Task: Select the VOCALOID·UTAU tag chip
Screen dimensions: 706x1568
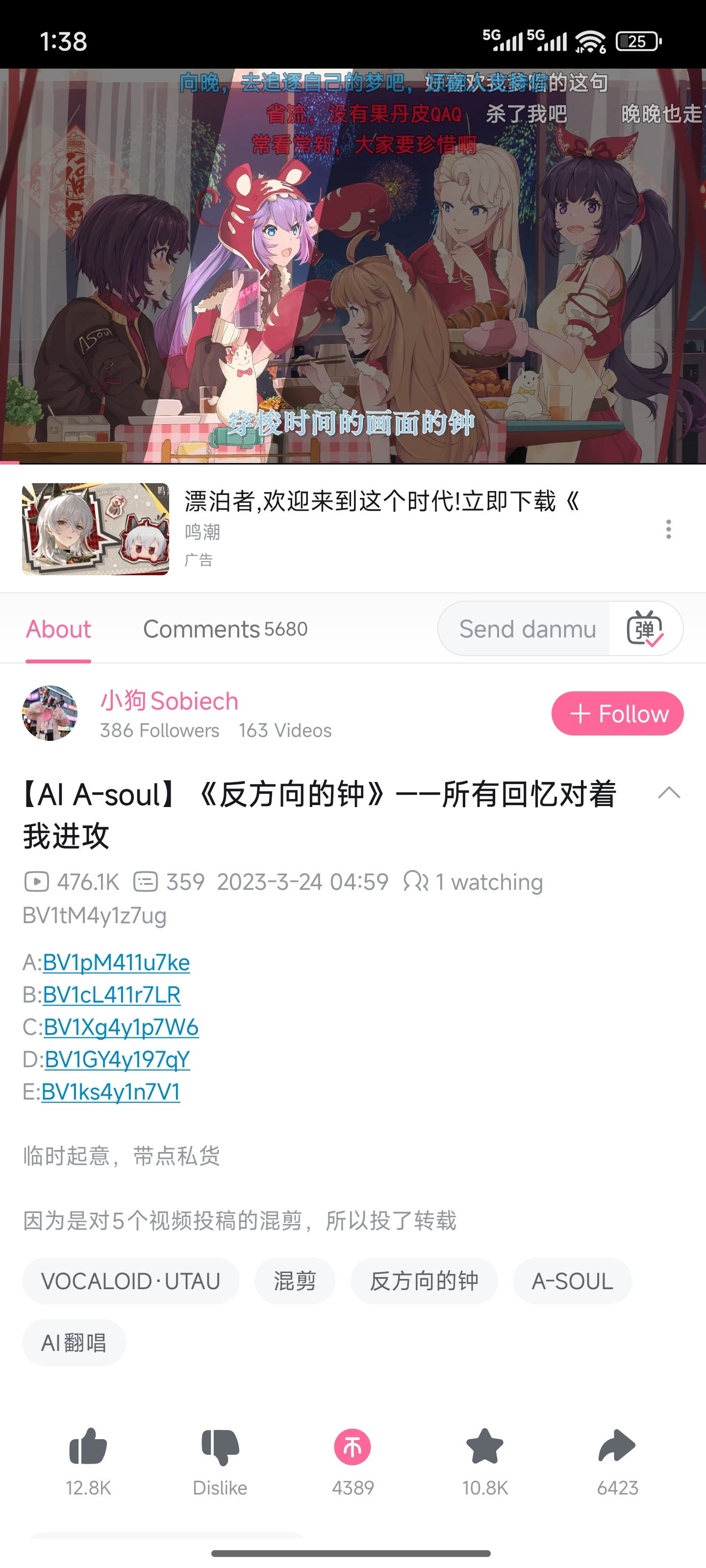Action: (130, 1281)
